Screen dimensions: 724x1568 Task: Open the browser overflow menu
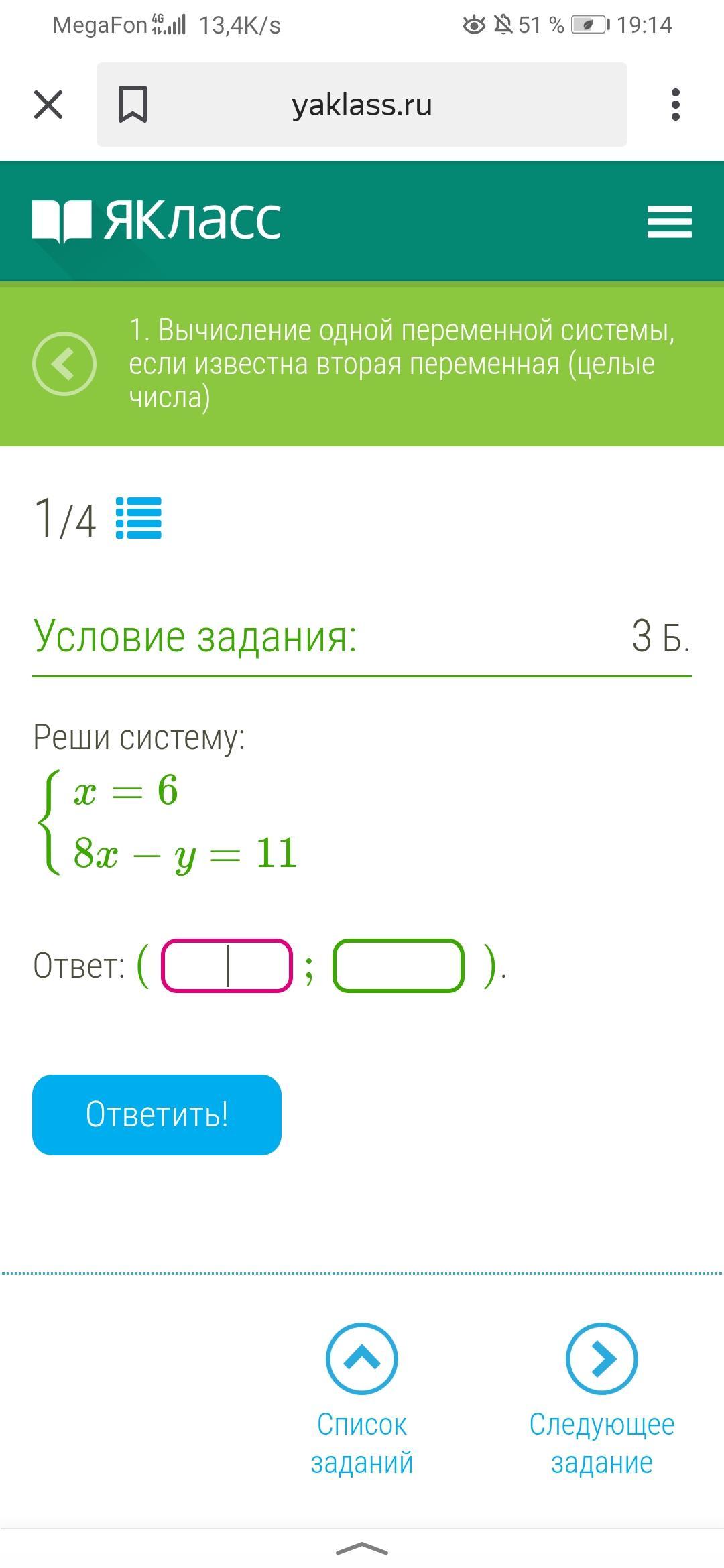click(675, 105)
